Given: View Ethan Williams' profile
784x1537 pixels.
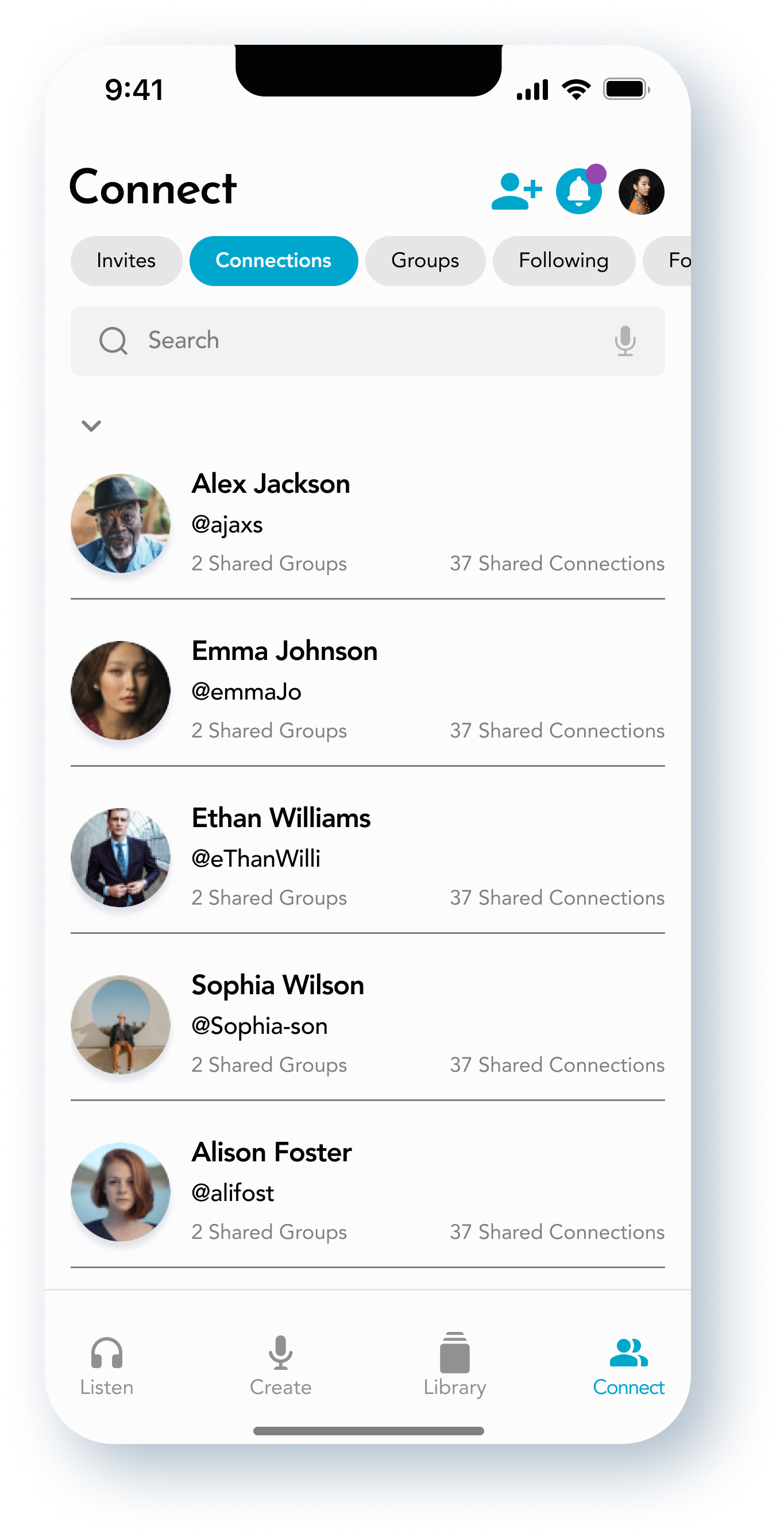Looking at the screenshot, I should (368, 858).
